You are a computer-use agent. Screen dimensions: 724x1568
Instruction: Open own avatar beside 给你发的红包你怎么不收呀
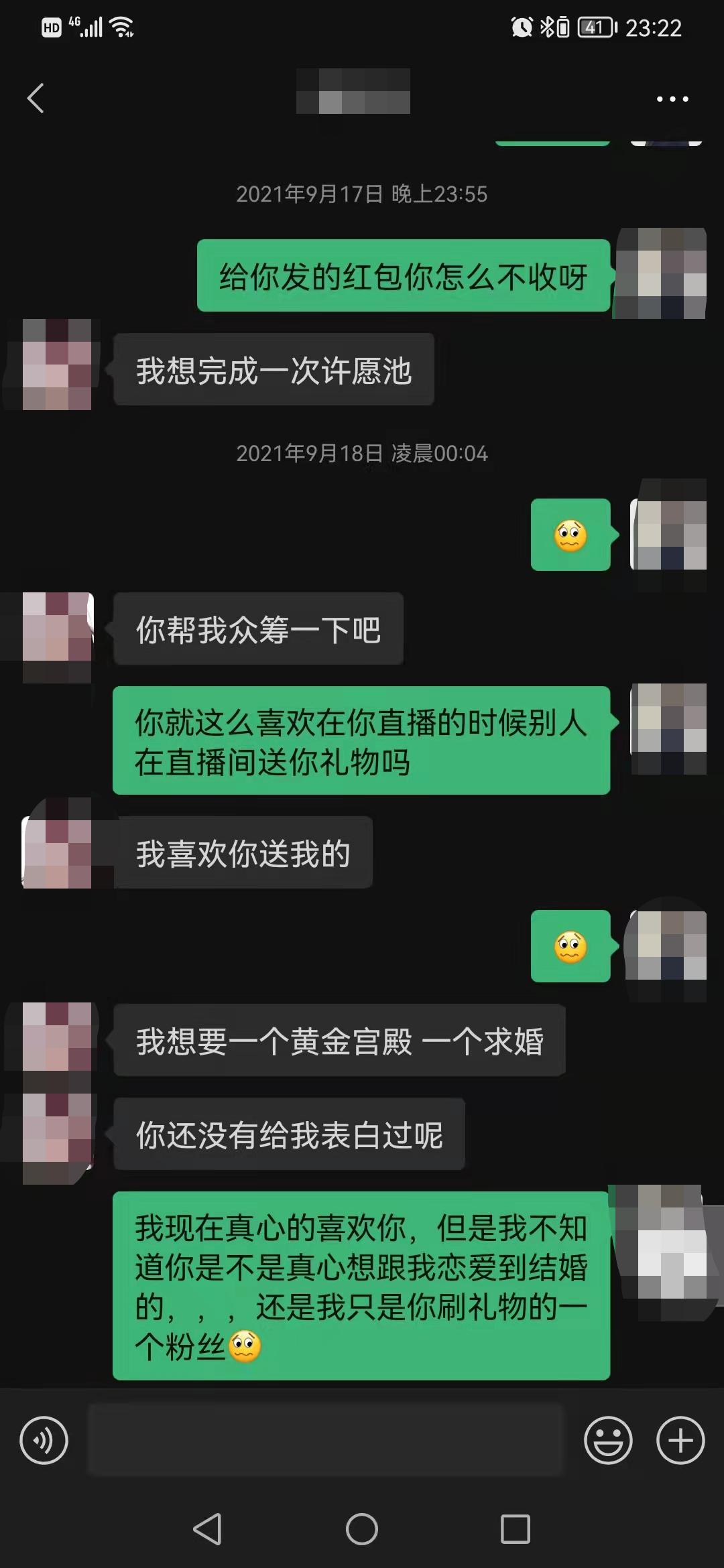[662, 273]
